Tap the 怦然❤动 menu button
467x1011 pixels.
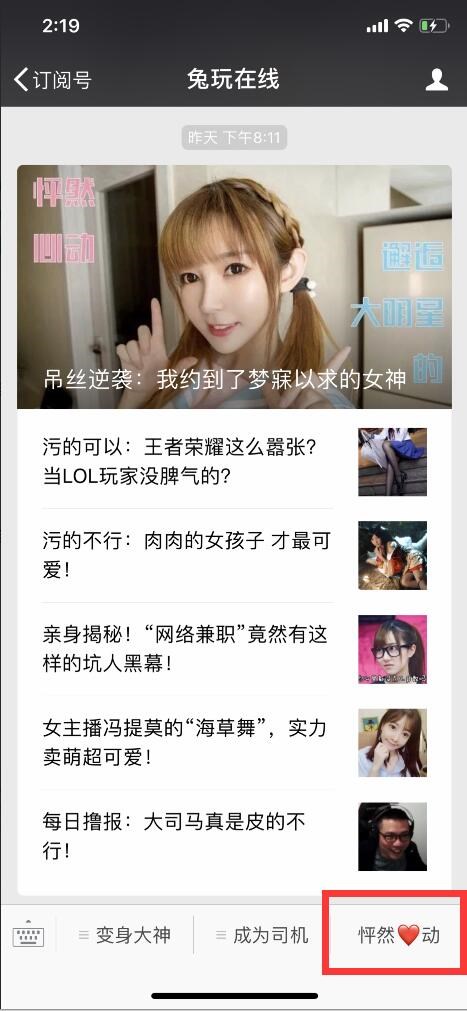[399, 935]
